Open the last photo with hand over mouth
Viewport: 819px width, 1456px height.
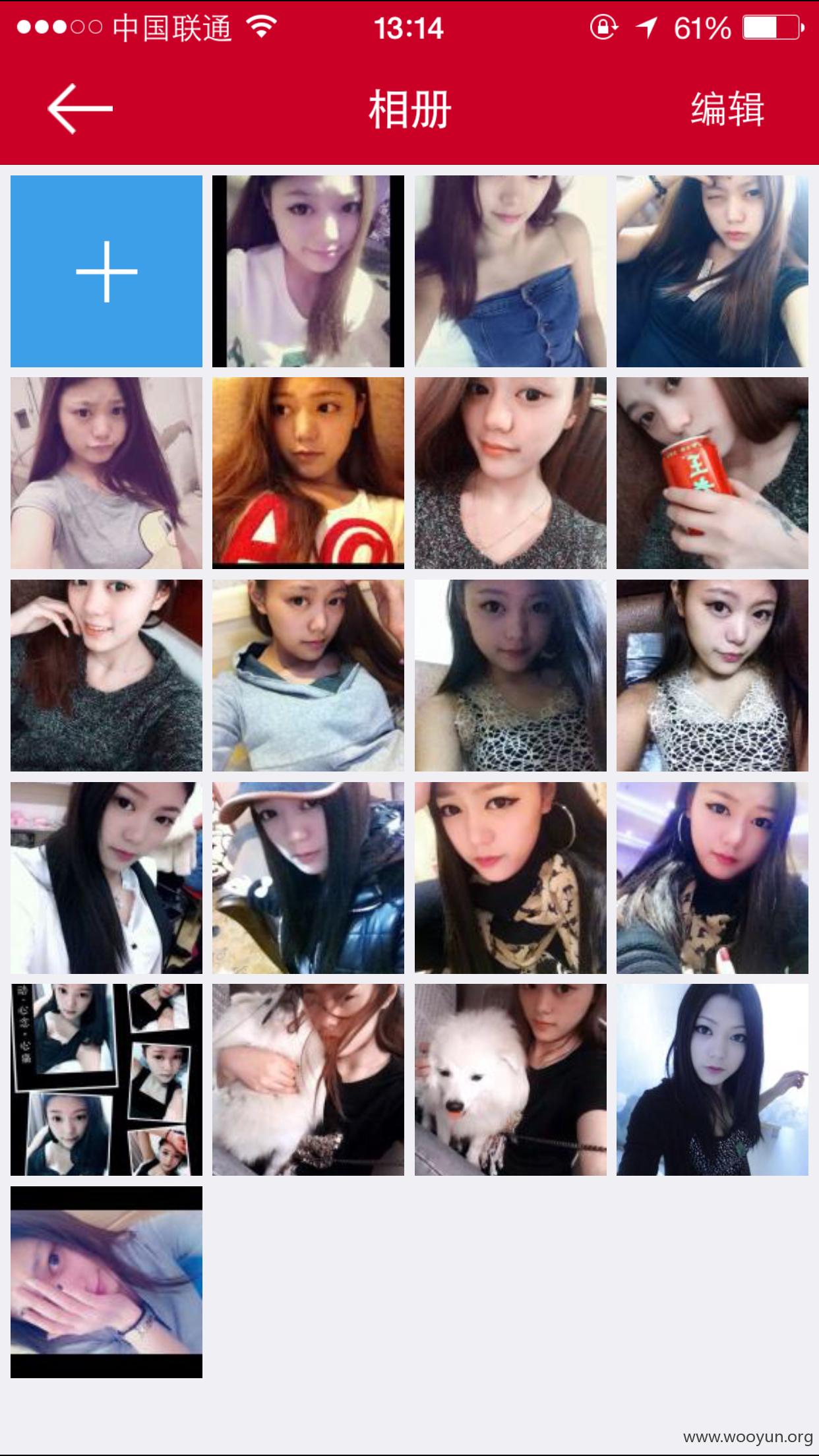coord(106,1282)
